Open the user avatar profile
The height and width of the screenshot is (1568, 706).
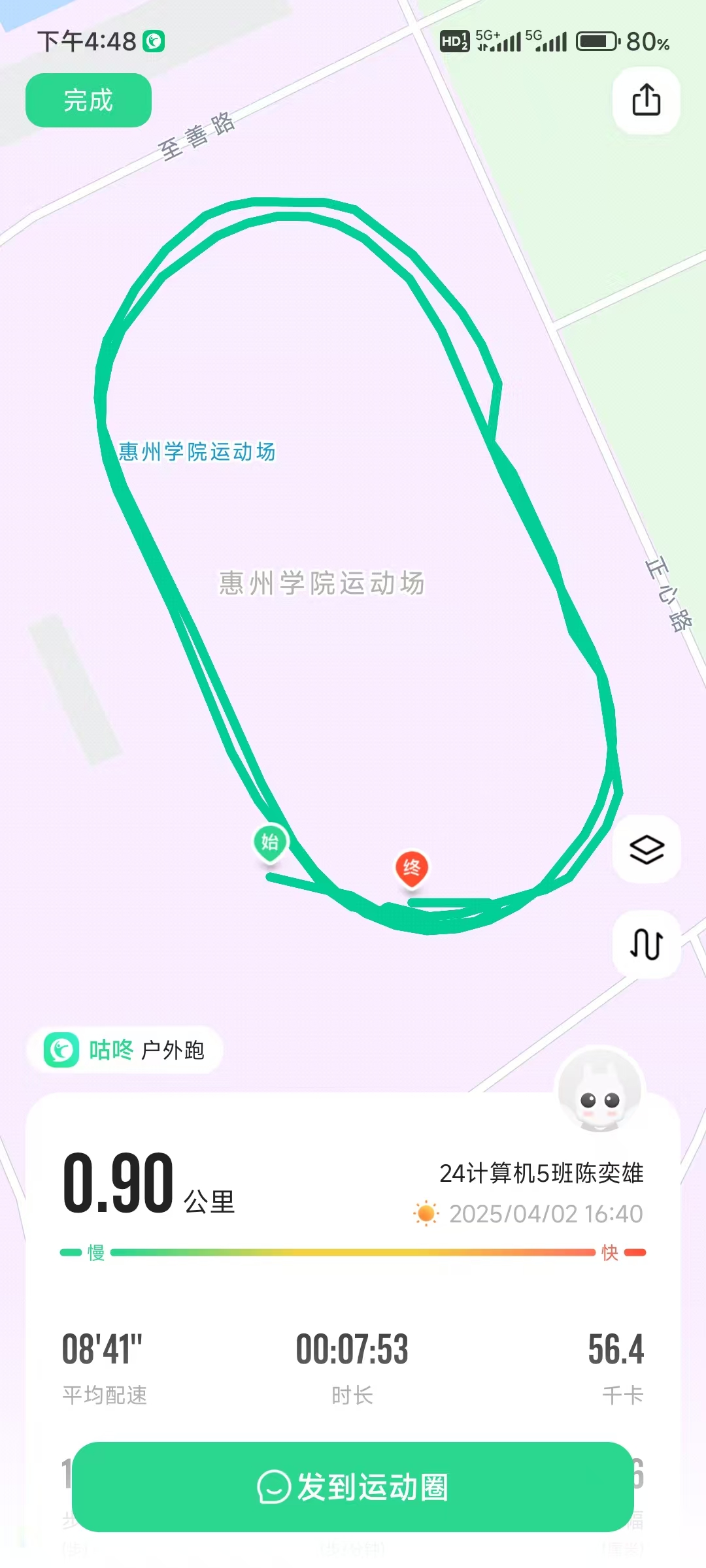[x=599, y=1090]
